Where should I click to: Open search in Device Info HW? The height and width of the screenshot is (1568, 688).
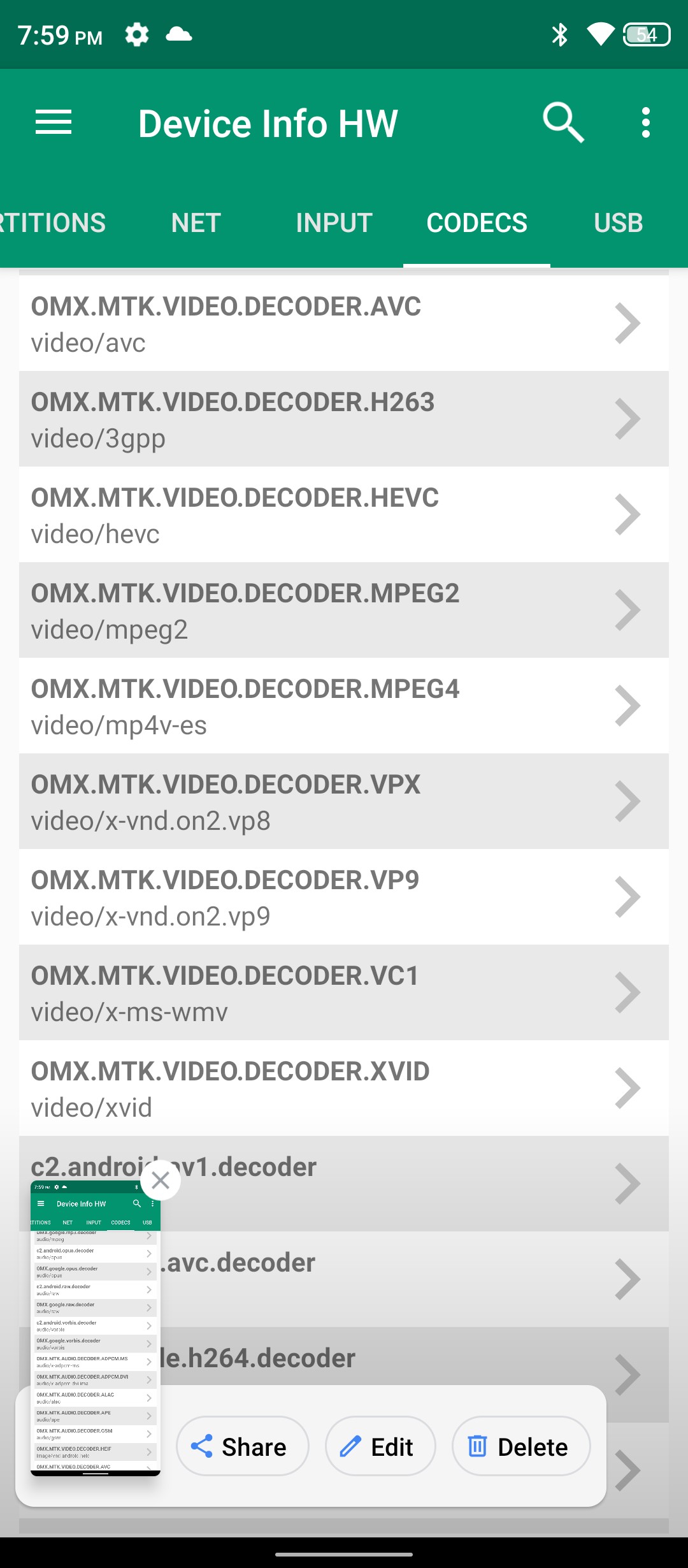pyautogui.click(x=563, y=122)
